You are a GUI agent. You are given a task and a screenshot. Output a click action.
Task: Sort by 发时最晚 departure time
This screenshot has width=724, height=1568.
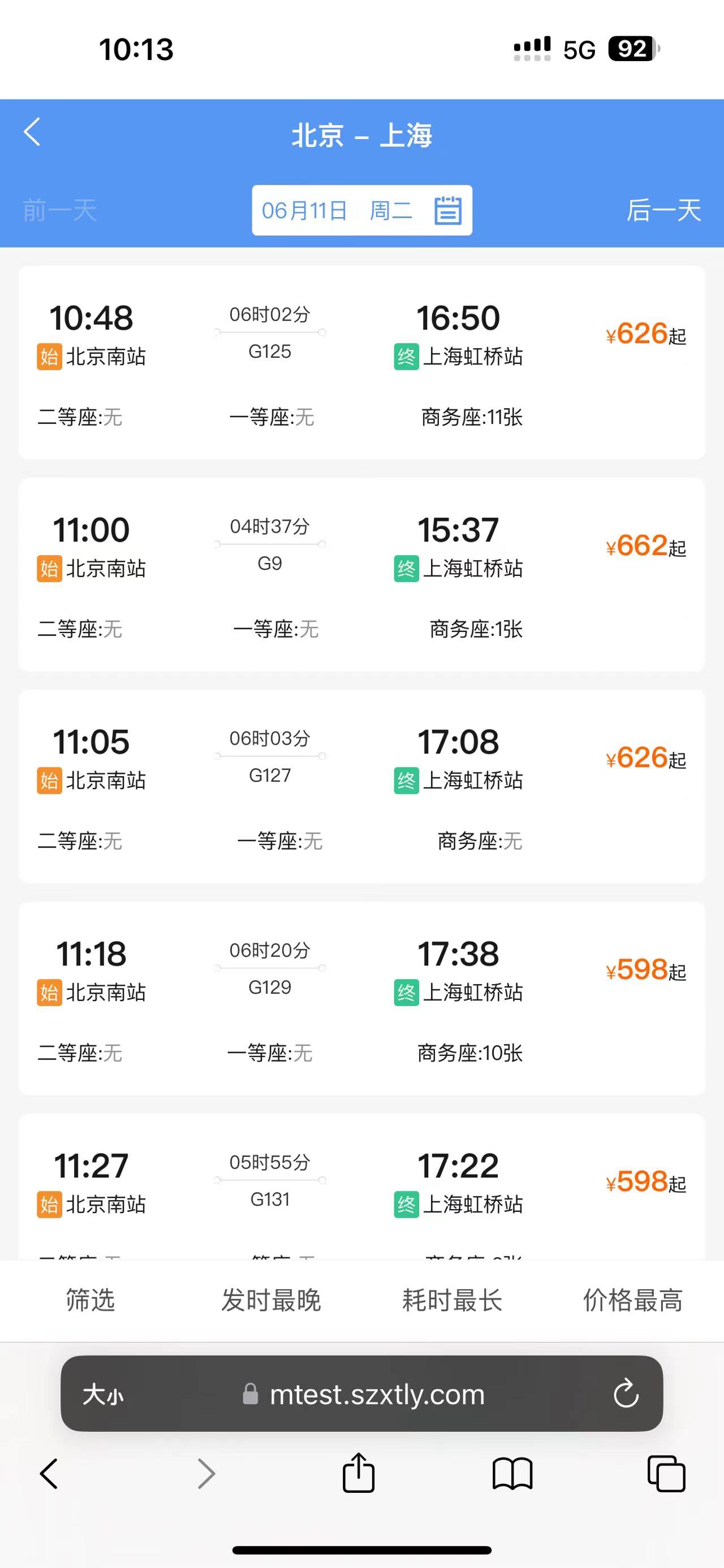point(271,1300)
